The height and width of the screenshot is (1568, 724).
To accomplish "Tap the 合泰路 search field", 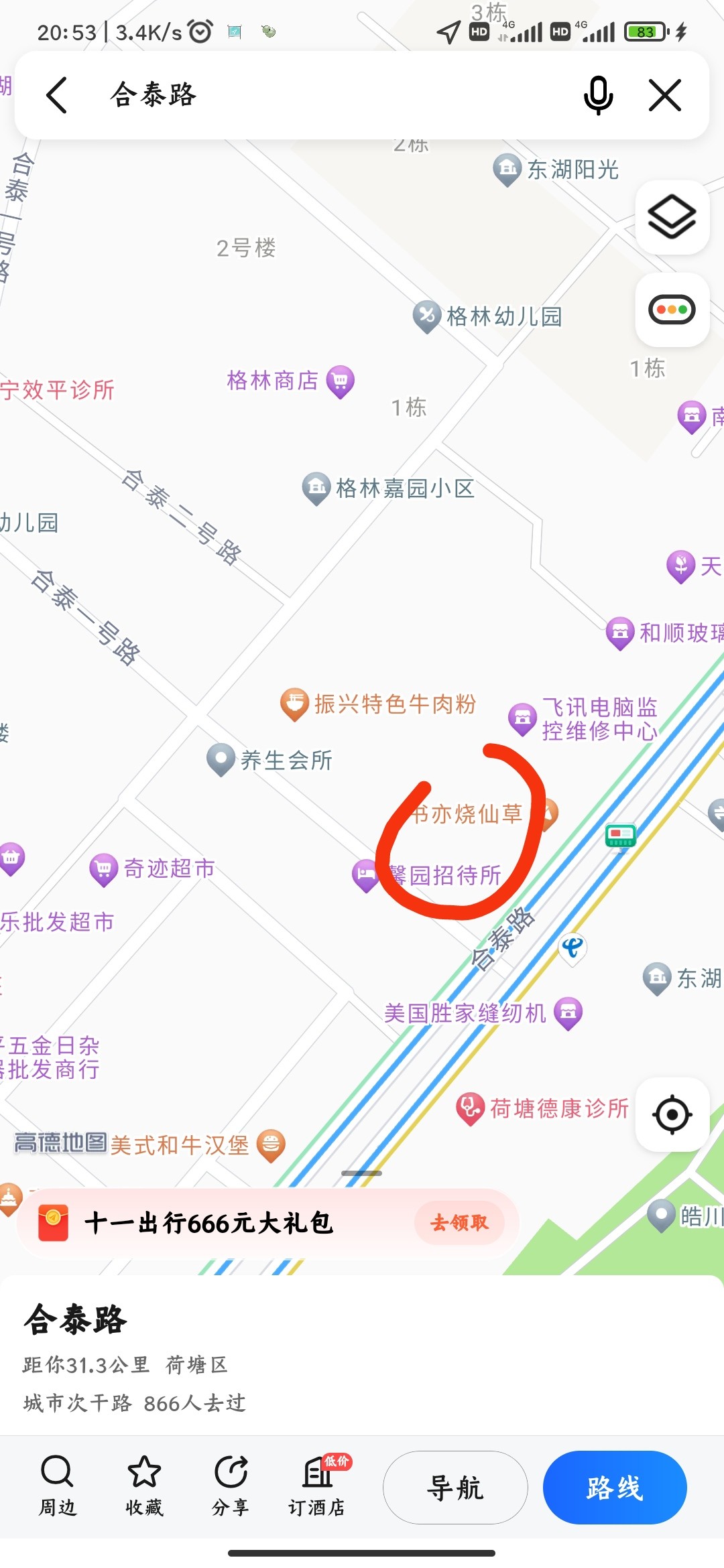I will 322,94.
